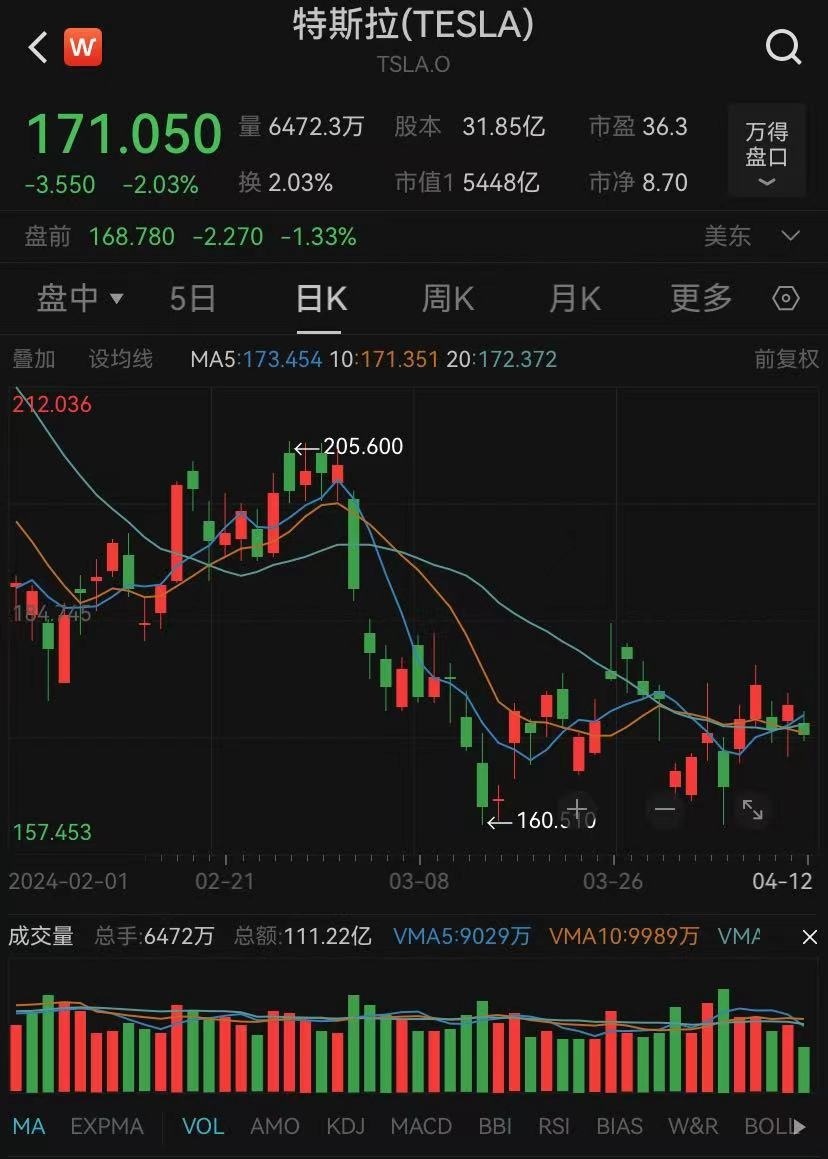This screenshot has width=828, height=1159.
Task: Change the 前复权 adjustment mode
Action: [x=786, y=359]
